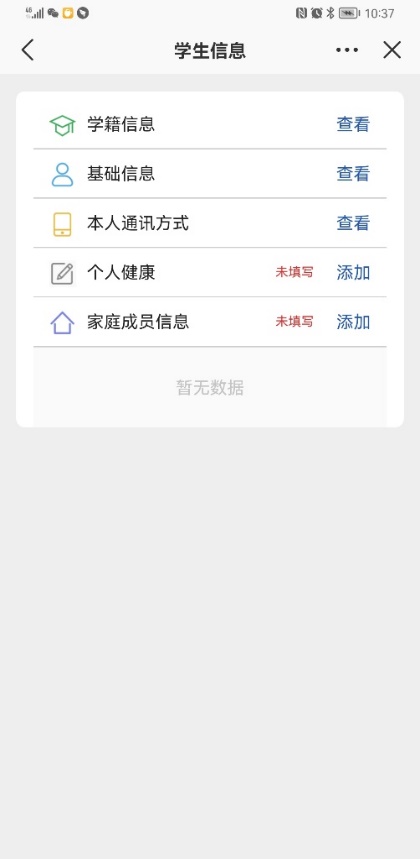
Task: Tap 添加 next to 个人健康
Action: tap(353, 272)
